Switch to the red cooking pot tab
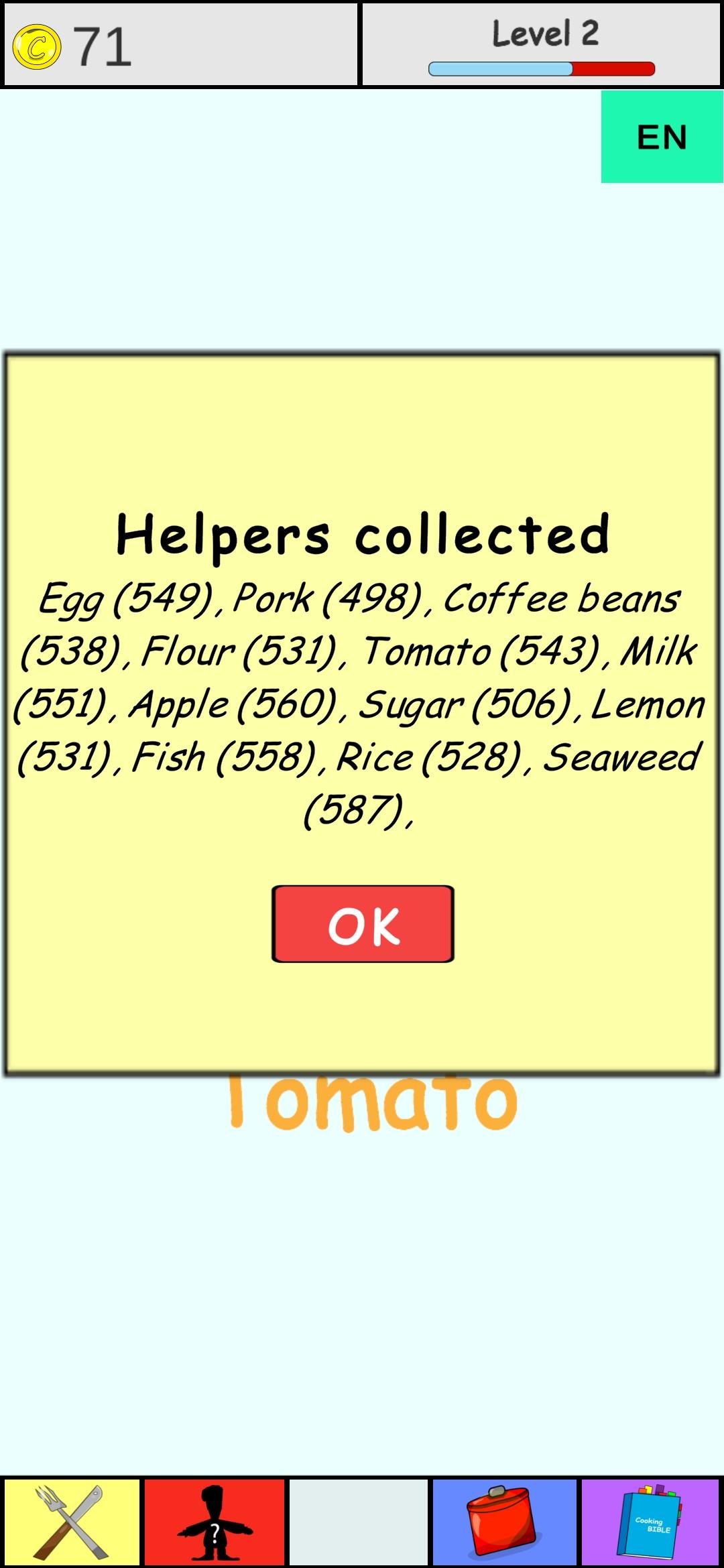 pos(504,1522)
